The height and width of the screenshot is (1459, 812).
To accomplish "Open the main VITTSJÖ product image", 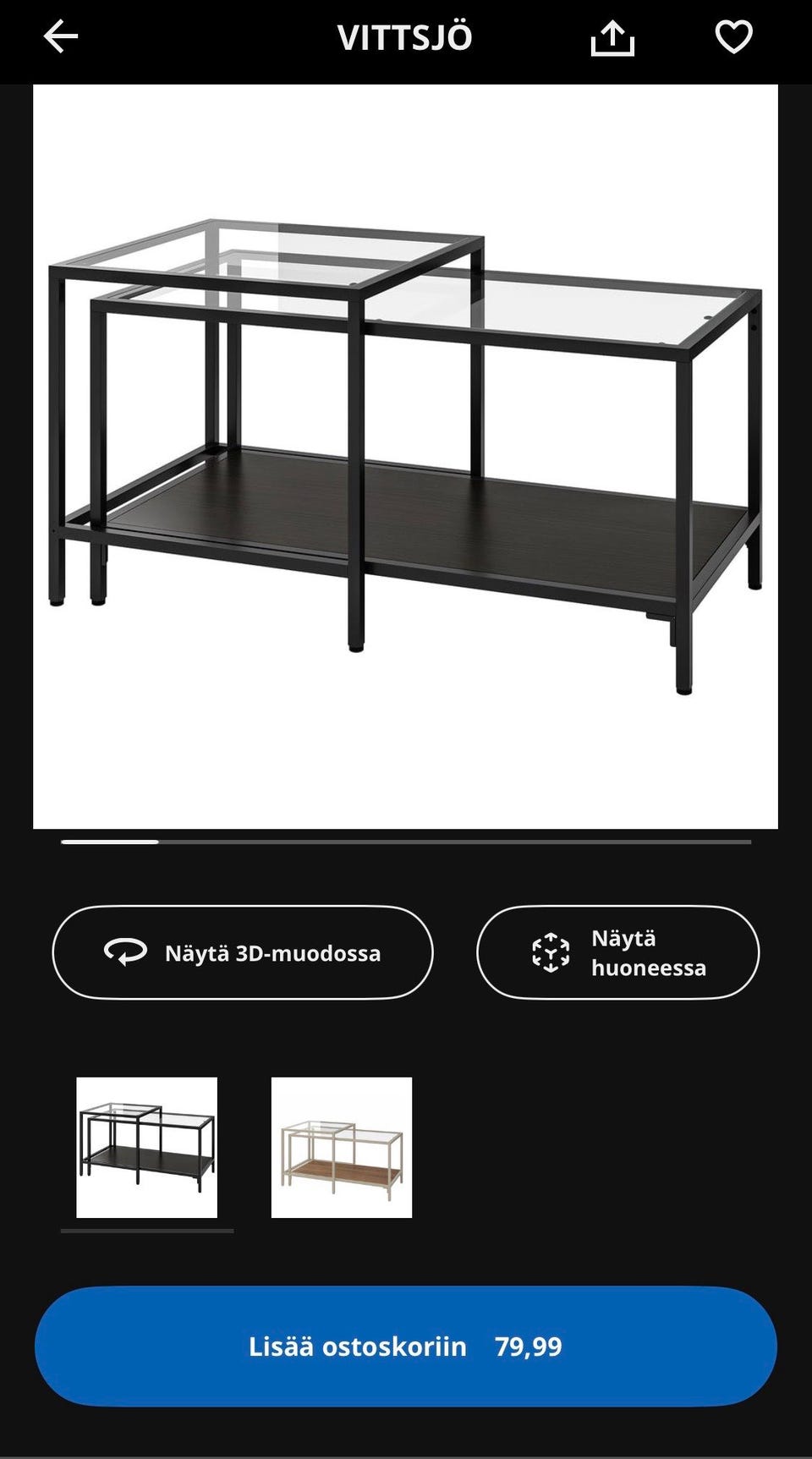I will [x=405, y=456].
